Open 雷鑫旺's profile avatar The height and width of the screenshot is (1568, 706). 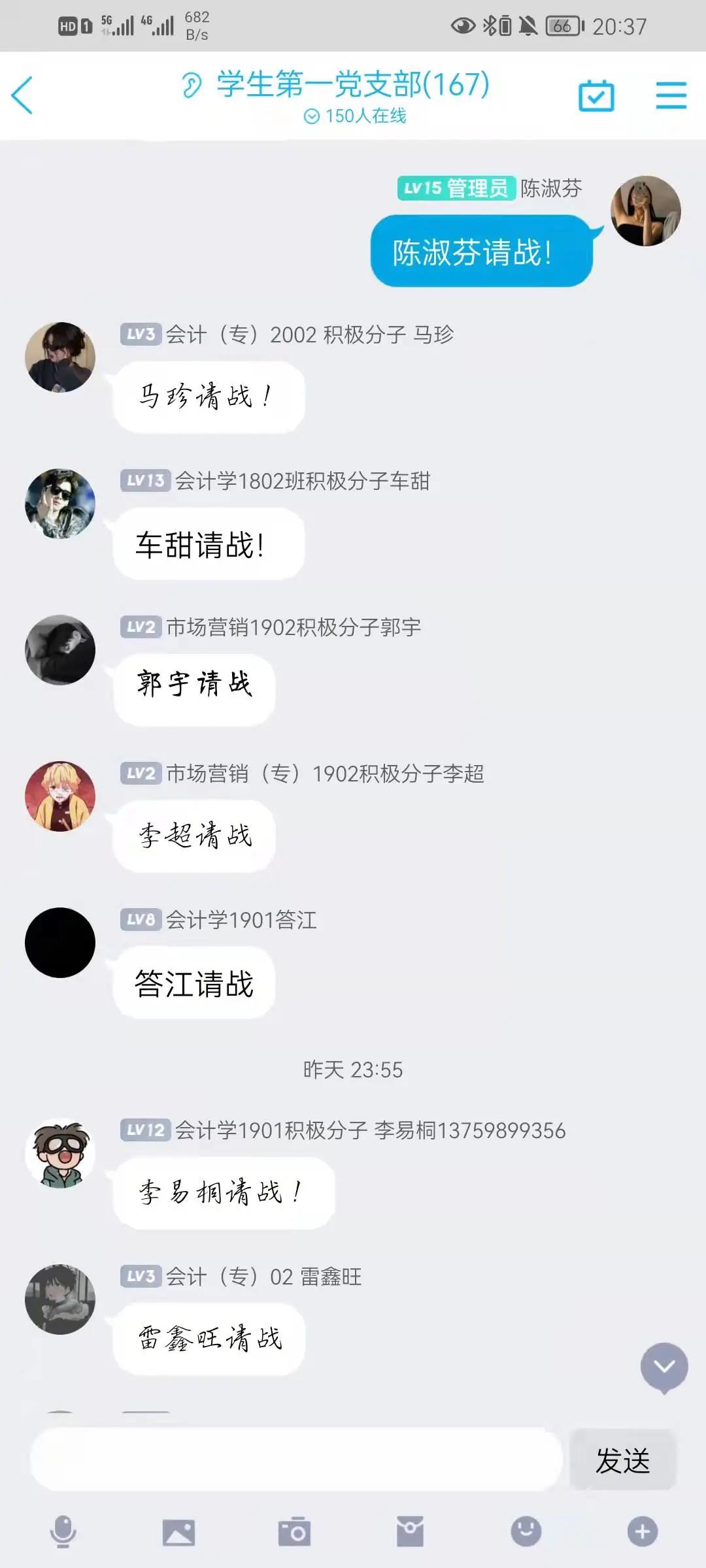60,1299
